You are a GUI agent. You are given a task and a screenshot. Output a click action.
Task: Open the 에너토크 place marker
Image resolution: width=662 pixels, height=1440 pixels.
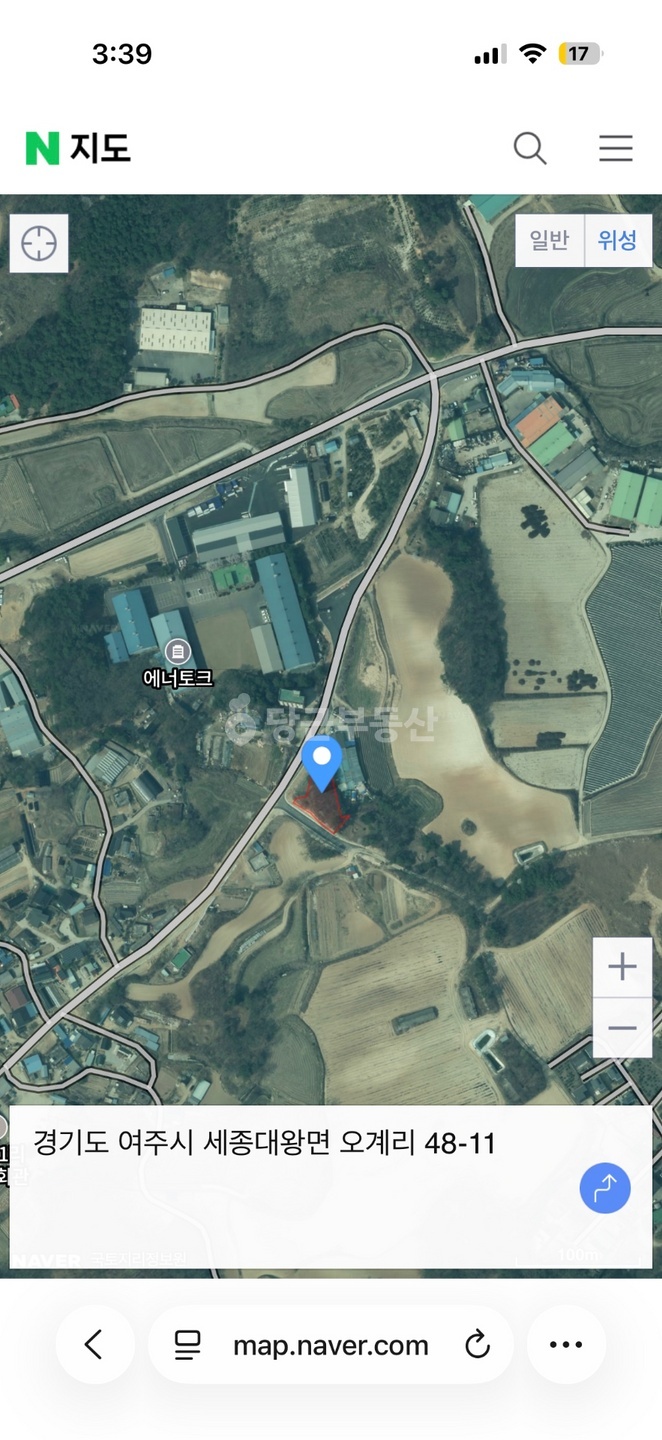pyautogui.click(x=178, y=654)
